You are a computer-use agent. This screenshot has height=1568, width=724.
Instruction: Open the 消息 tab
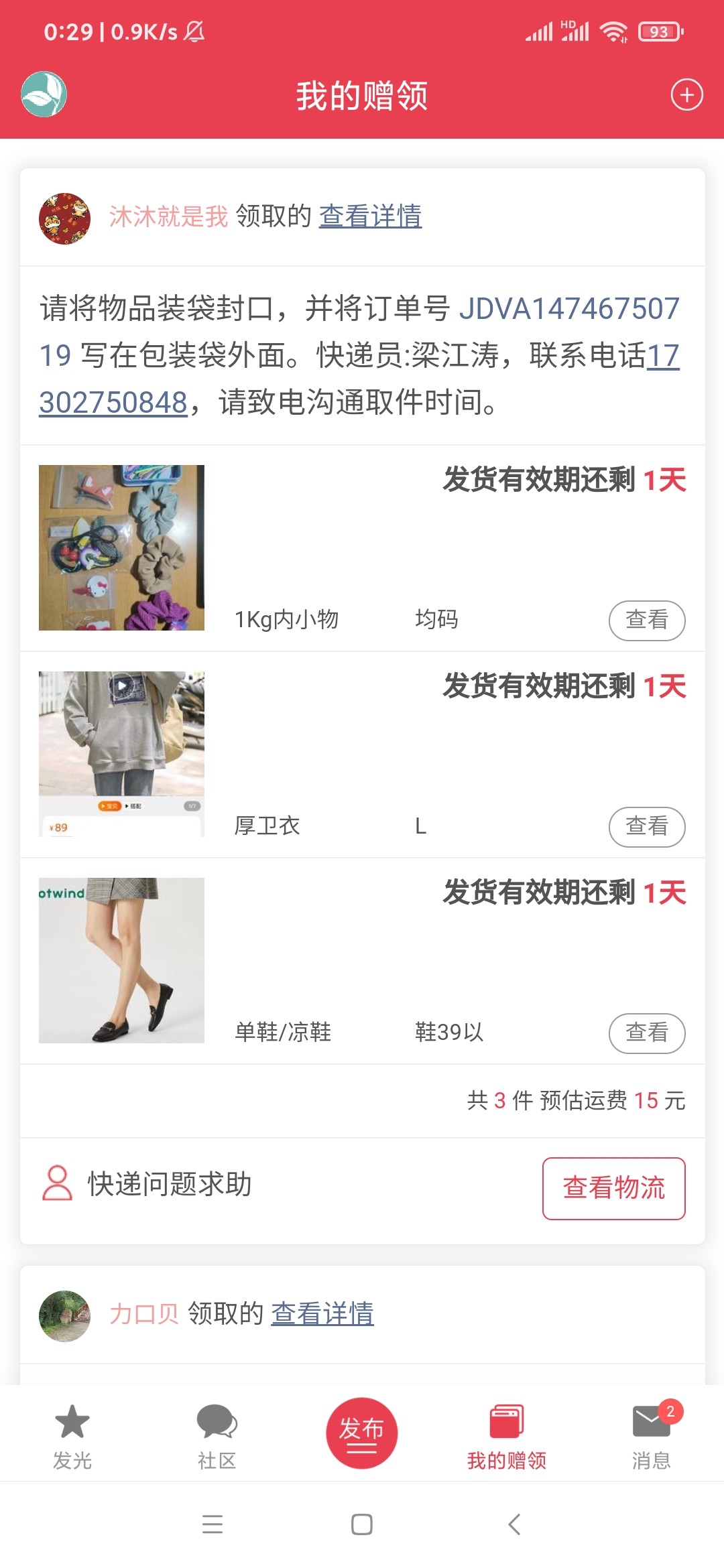pos(651,1435)
